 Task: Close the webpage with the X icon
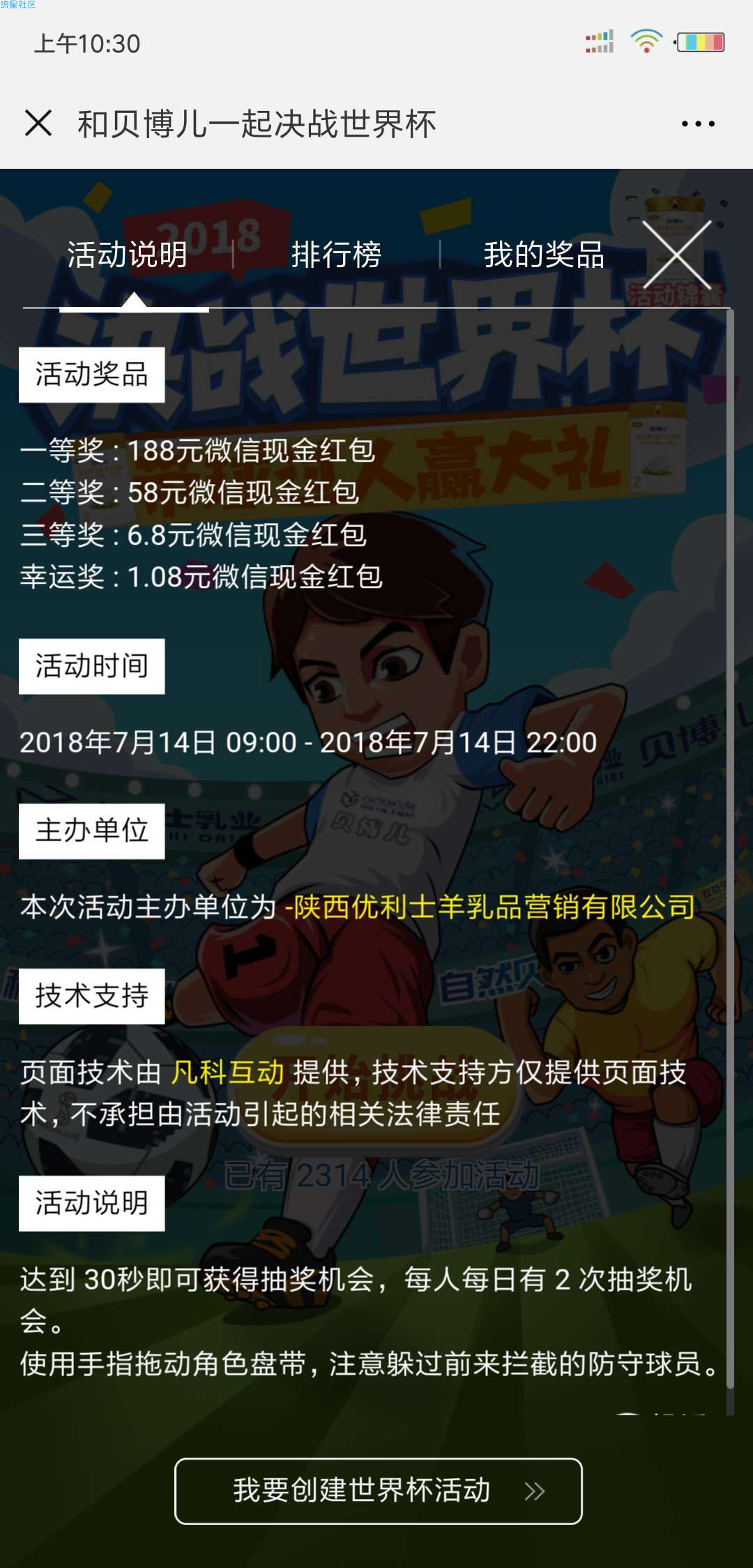(38, 123)
